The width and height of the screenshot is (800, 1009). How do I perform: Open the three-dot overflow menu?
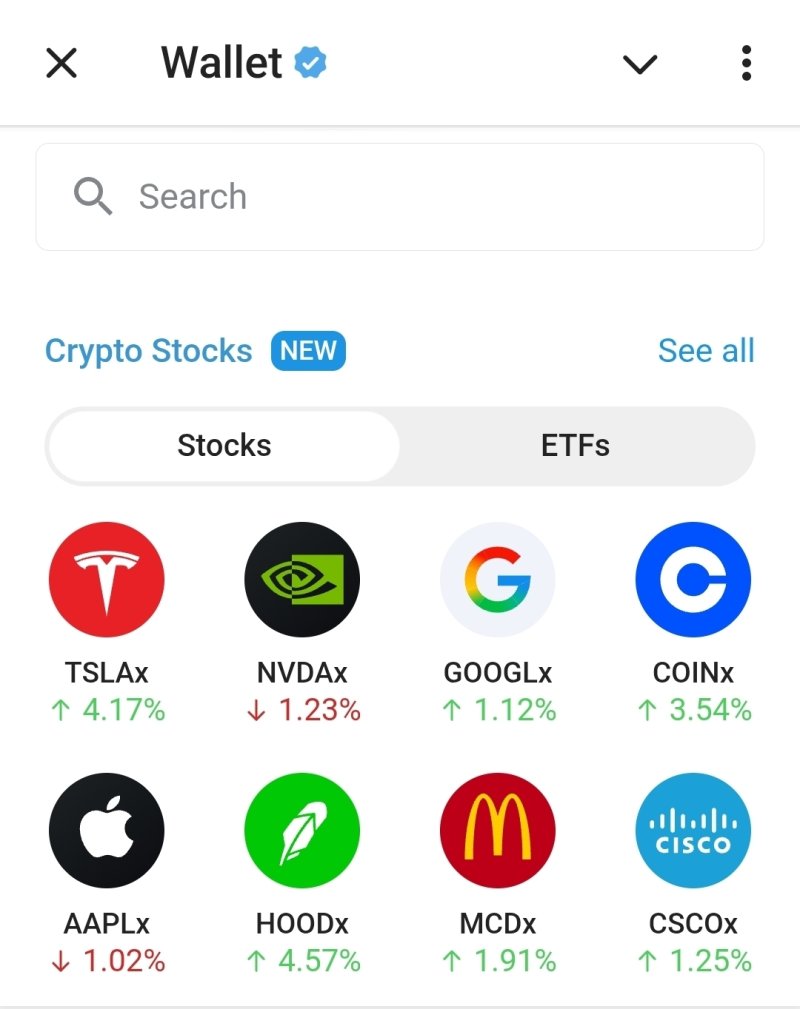746,63
